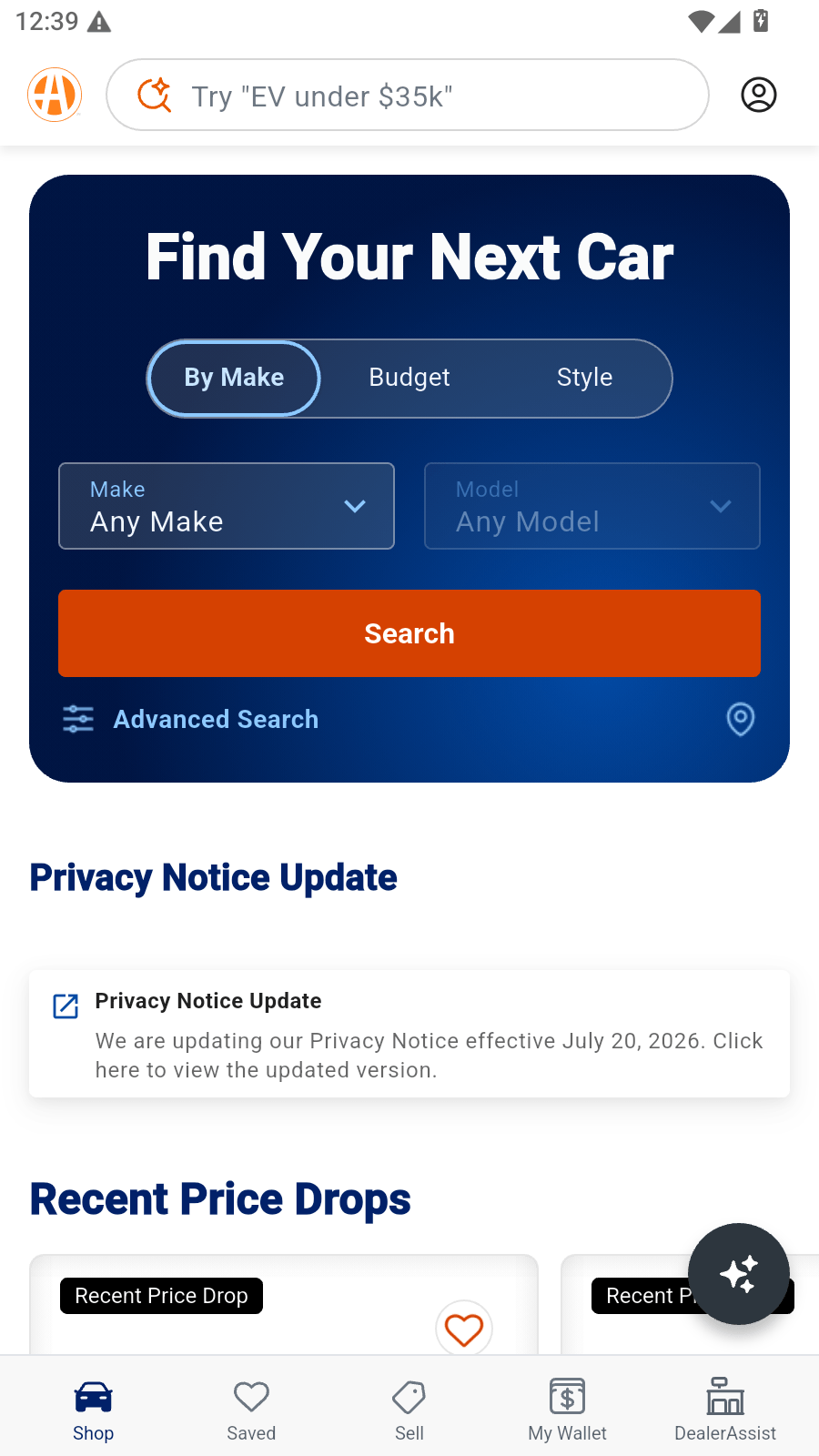Open the profile account icon

click(x=758, y=95)
